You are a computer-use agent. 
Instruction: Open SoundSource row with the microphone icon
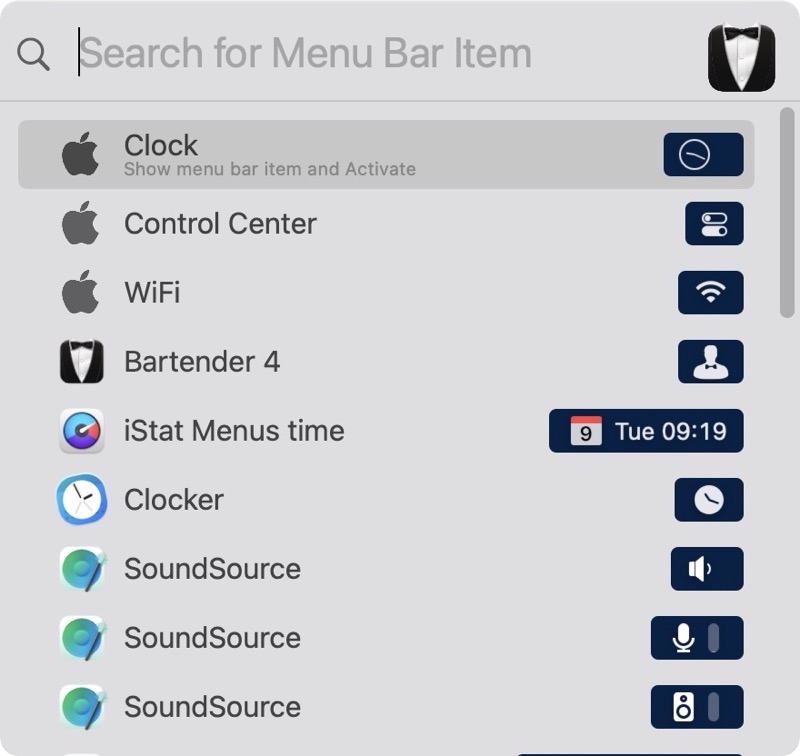(x=386, y=638)
